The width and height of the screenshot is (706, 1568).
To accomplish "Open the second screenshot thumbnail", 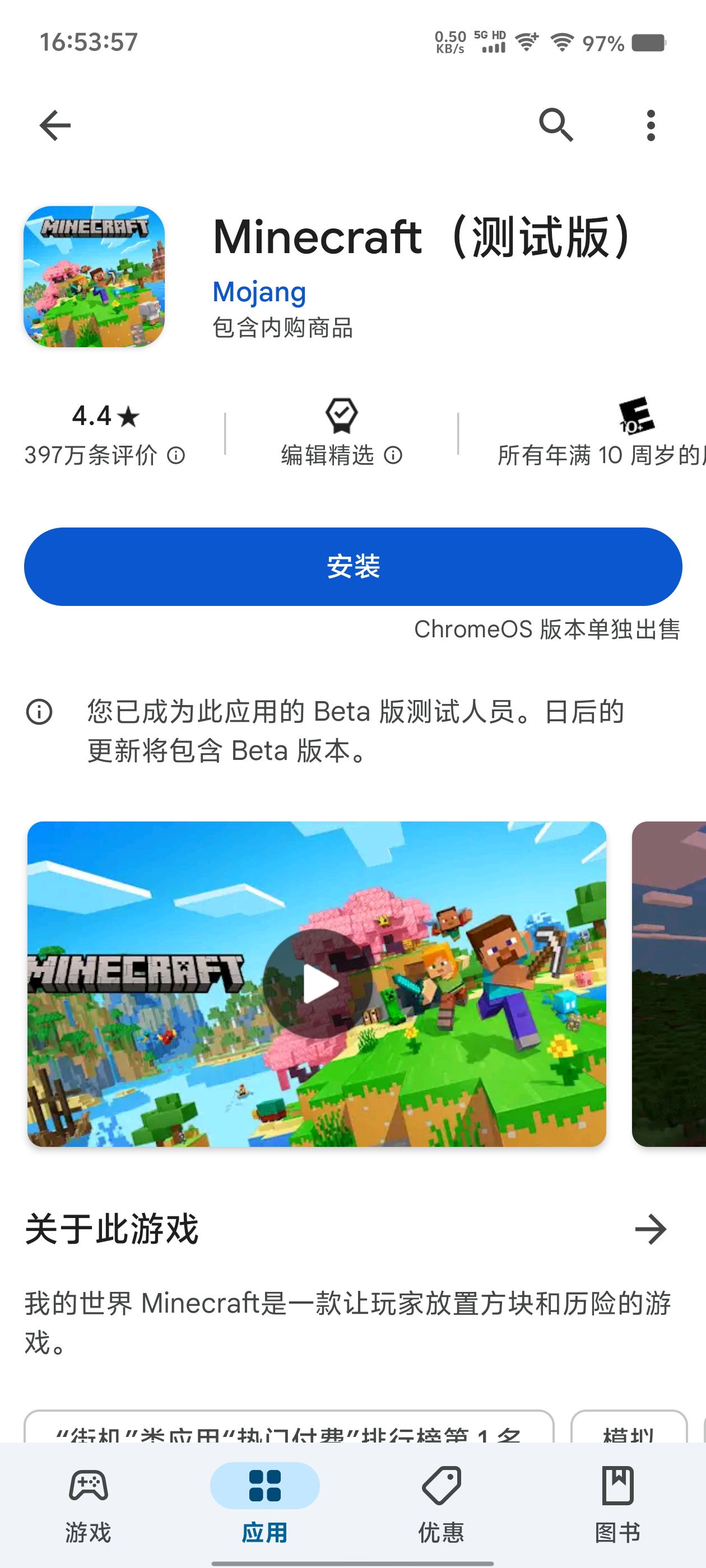I will click(x=669, y=984).
